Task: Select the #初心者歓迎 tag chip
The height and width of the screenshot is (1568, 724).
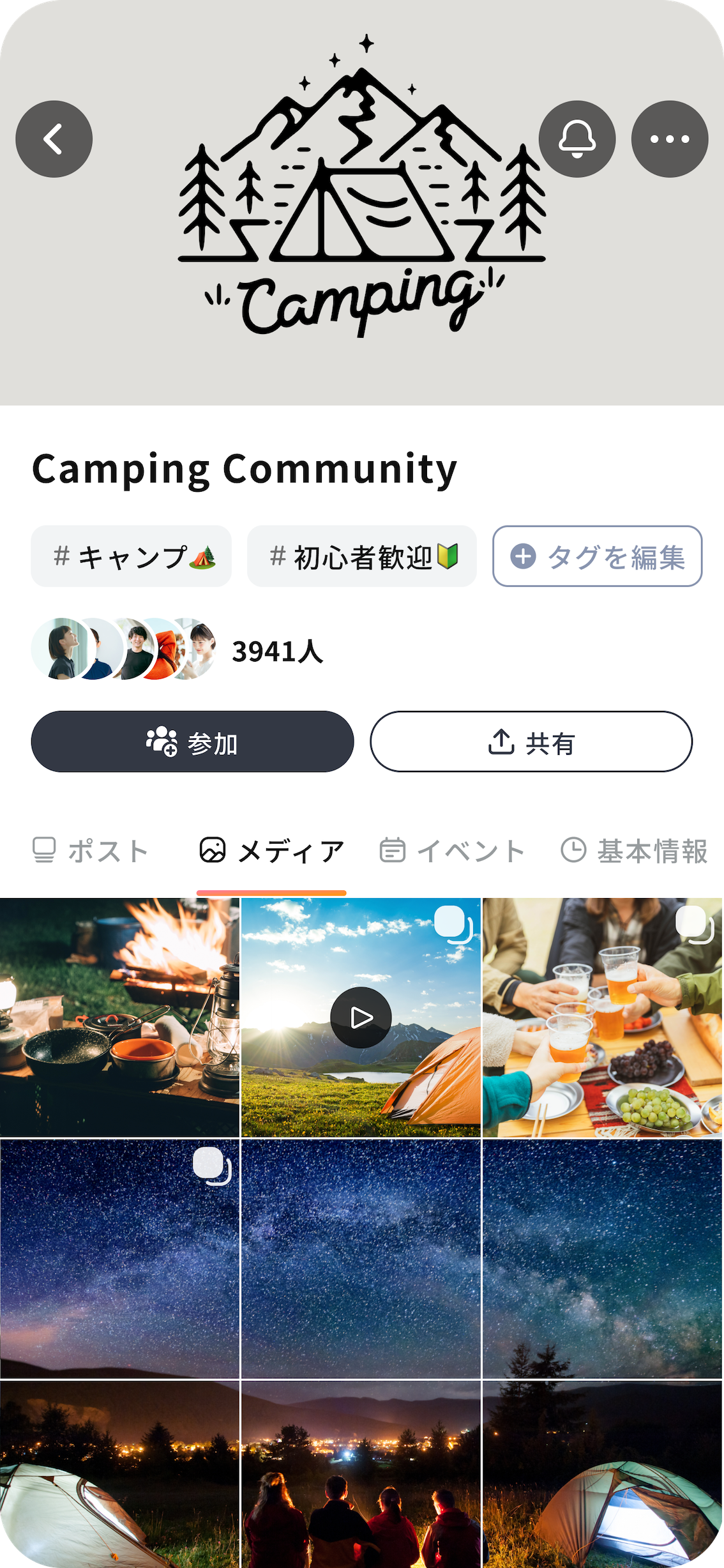Action: coord(362,556)
